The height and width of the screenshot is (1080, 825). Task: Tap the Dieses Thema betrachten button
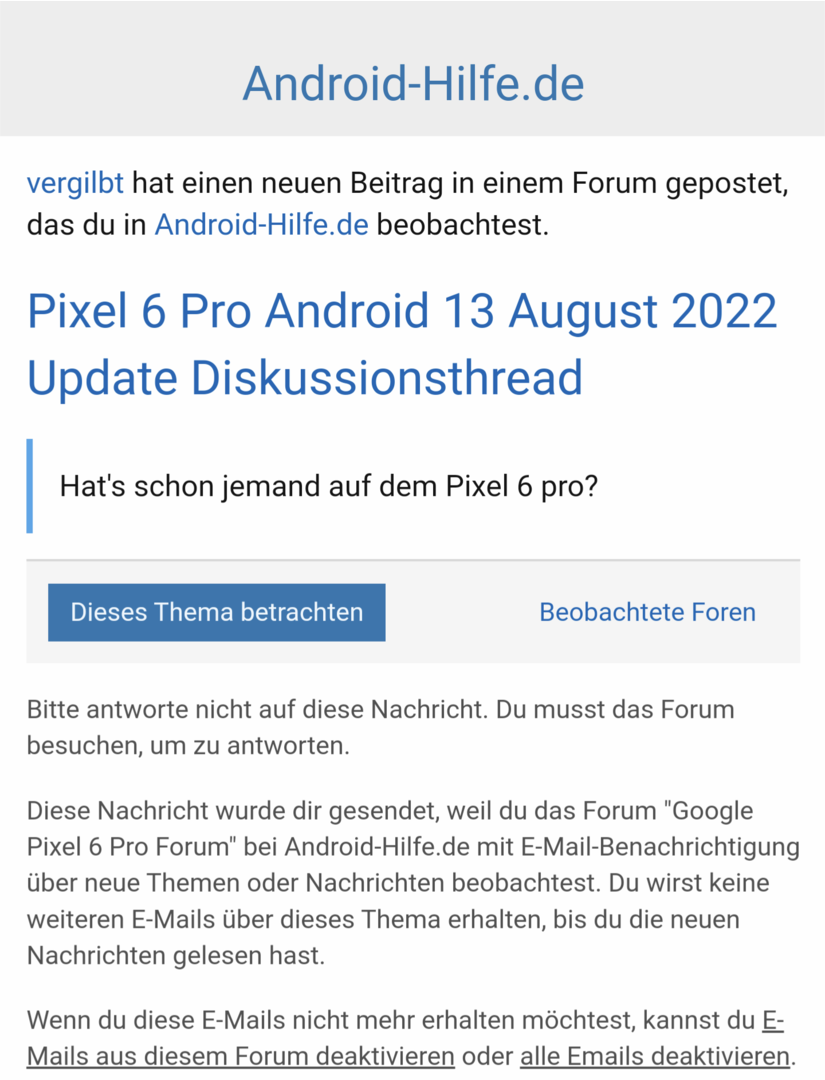click(216, 612)
